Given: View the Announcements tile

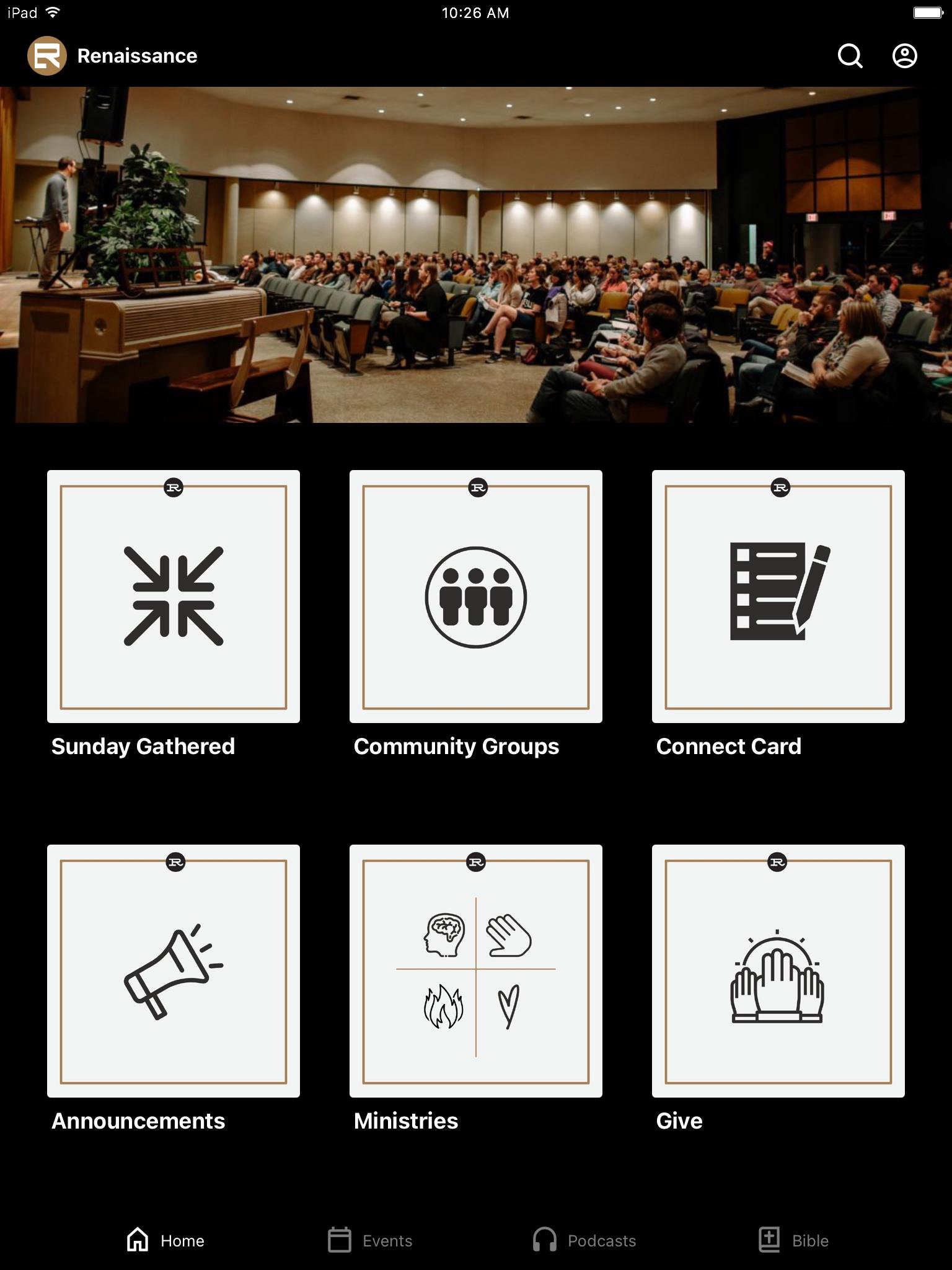Looking at the screenshot, I should click(174, 971).
